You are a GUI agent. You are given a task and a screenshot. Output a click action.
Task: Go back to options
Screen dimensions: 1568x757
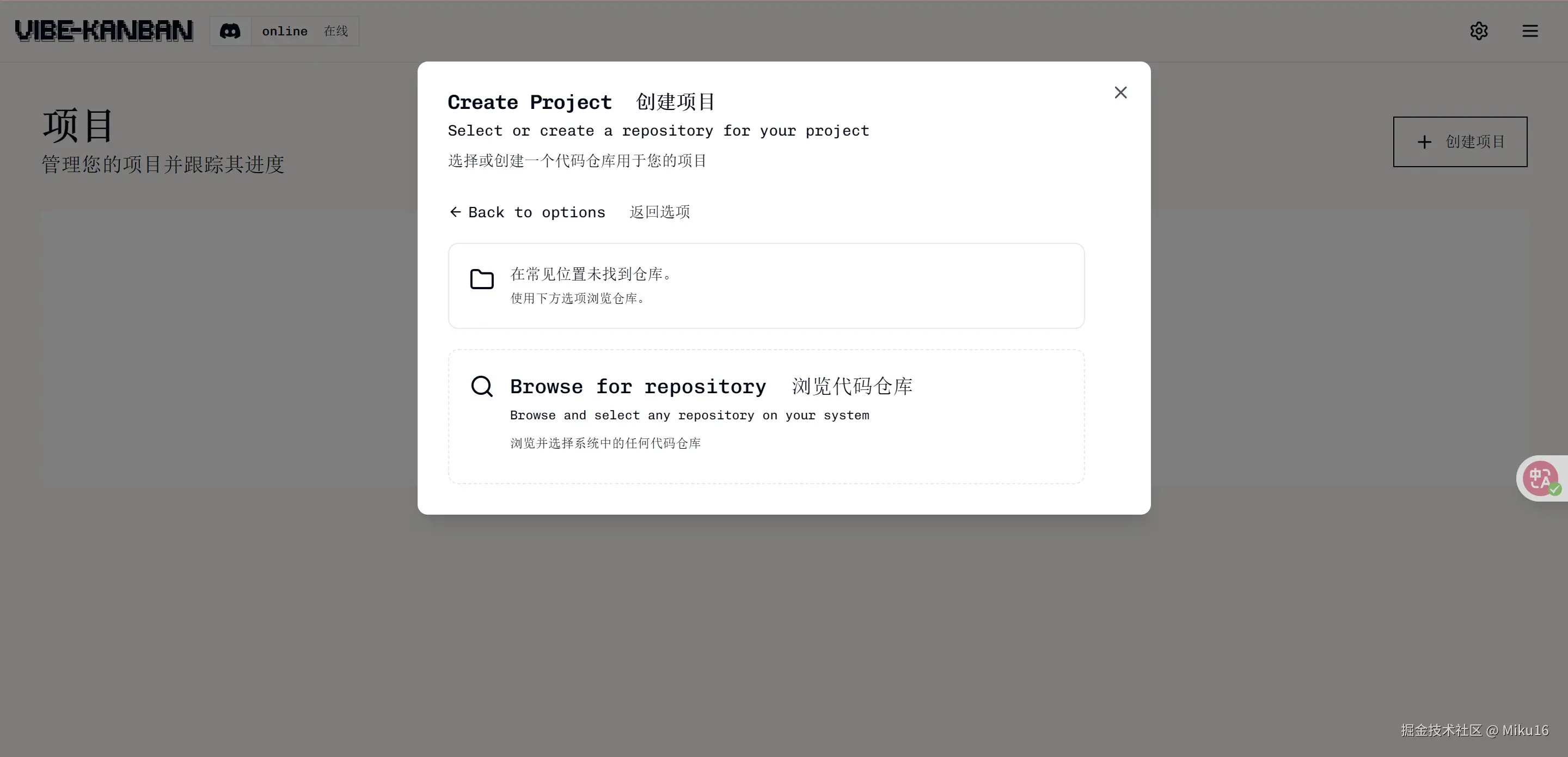pyautogui.click(x=528, y=212)
